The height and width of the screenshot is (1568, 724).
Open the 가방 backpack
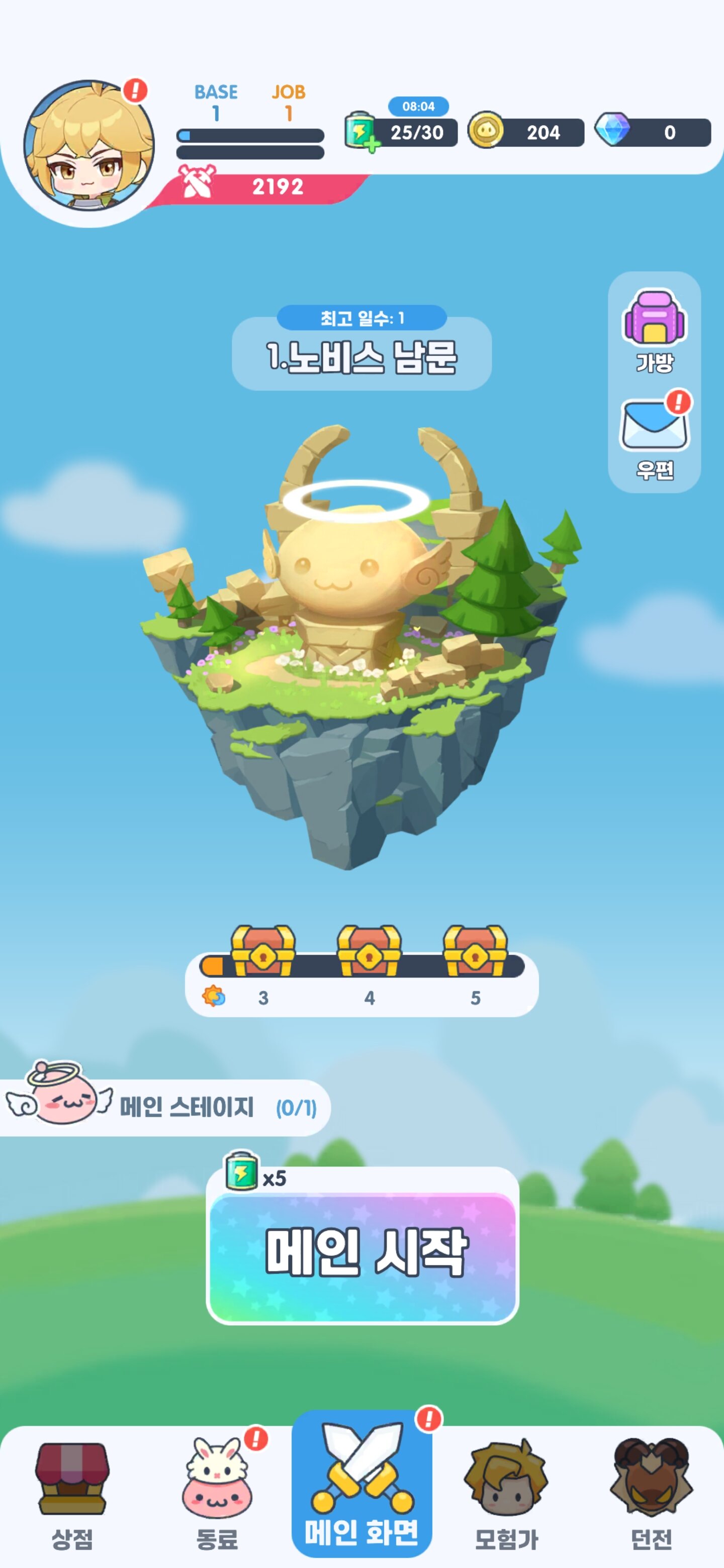click(x=654, y=329)
